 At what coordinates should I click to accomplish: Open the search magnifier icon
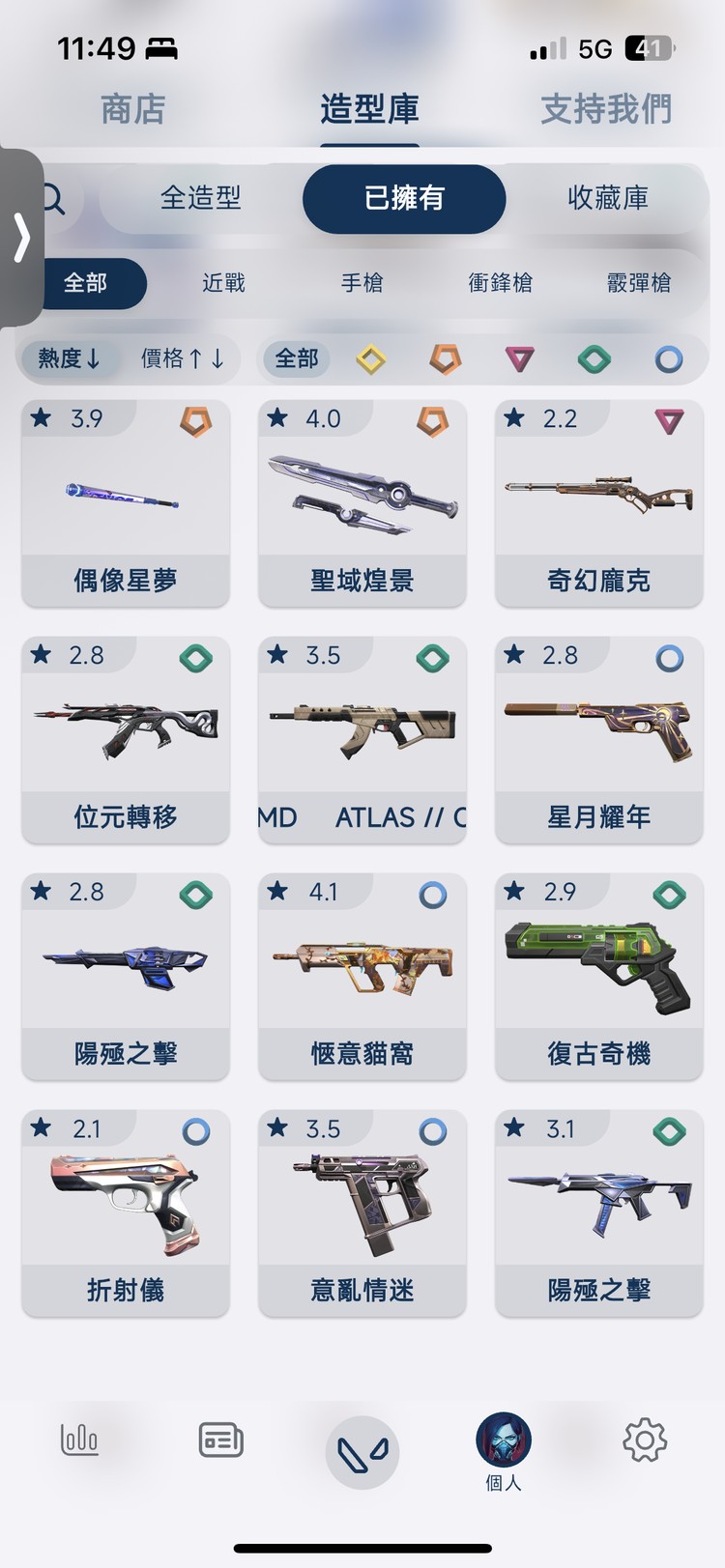[53, 199]
